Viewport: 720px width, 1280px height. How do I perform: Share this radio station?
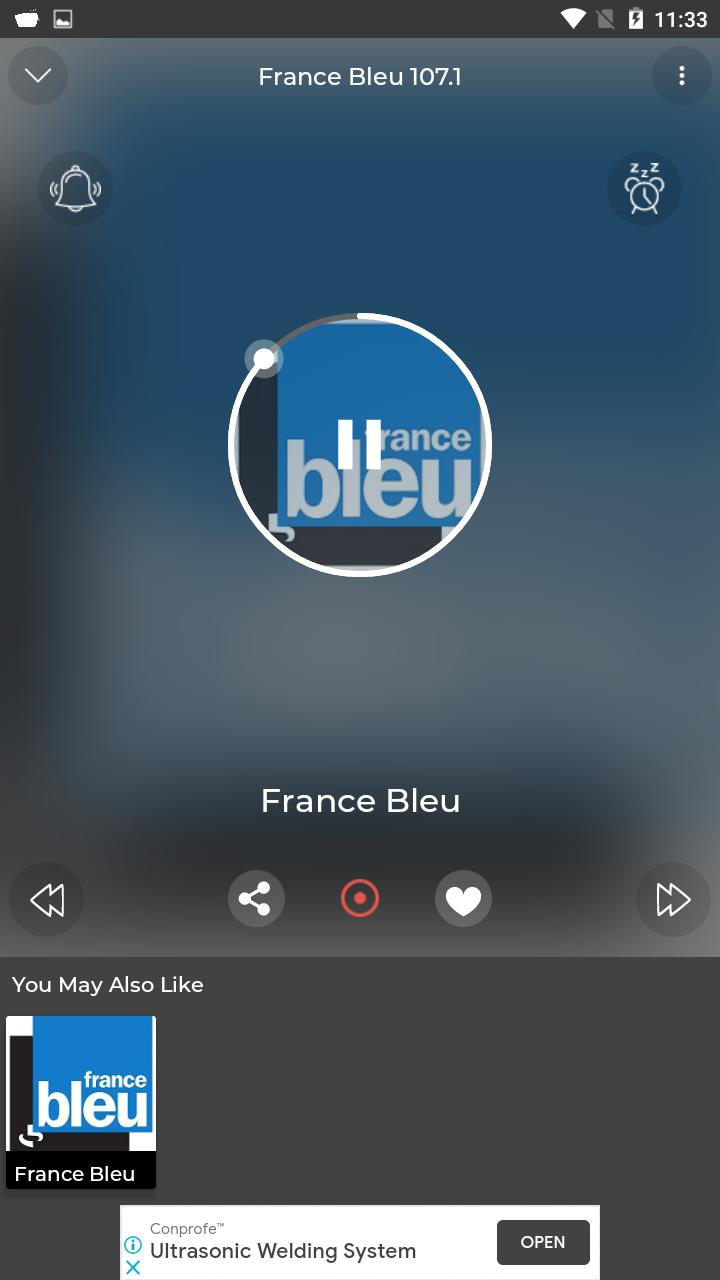pyautogui.click(x=256, y=899)
